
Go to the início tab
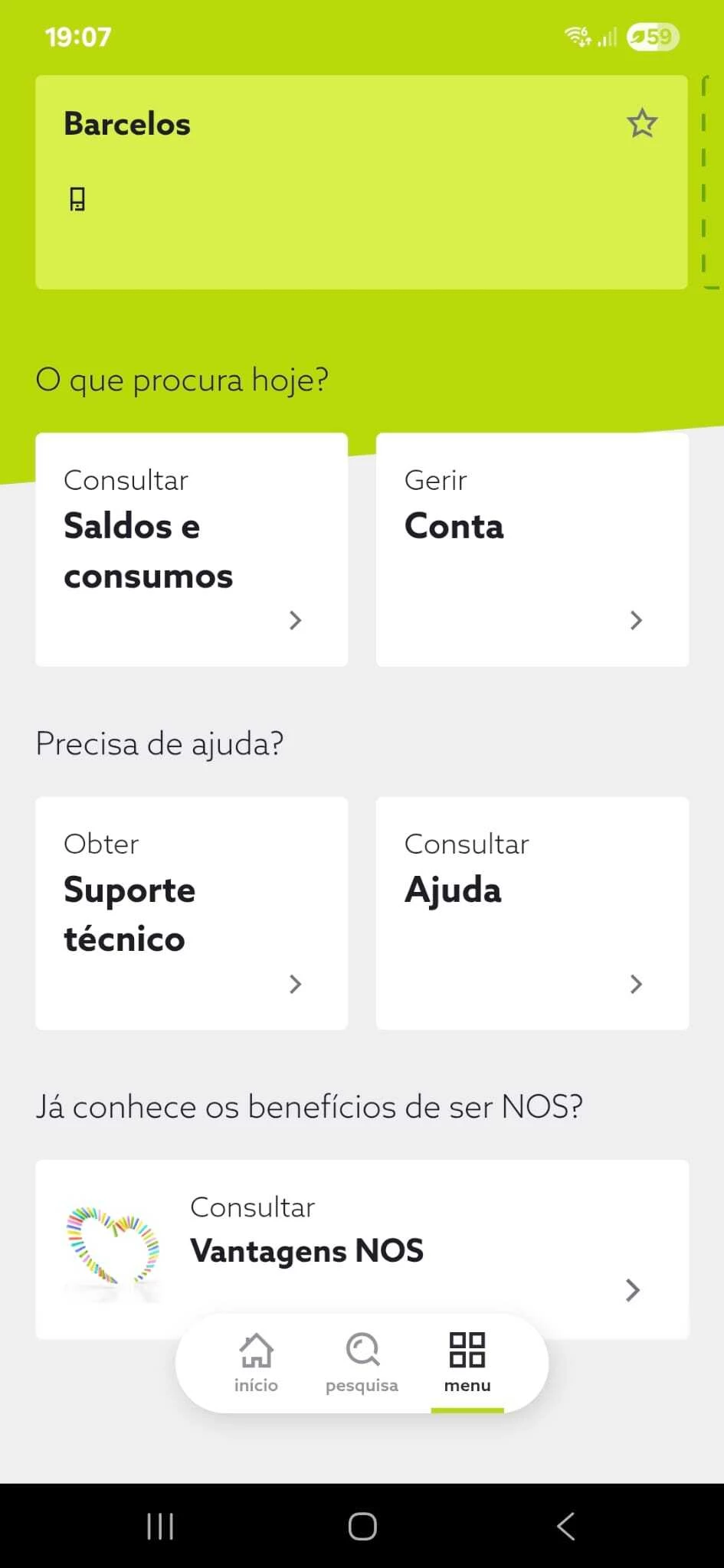click(256, 1363)
